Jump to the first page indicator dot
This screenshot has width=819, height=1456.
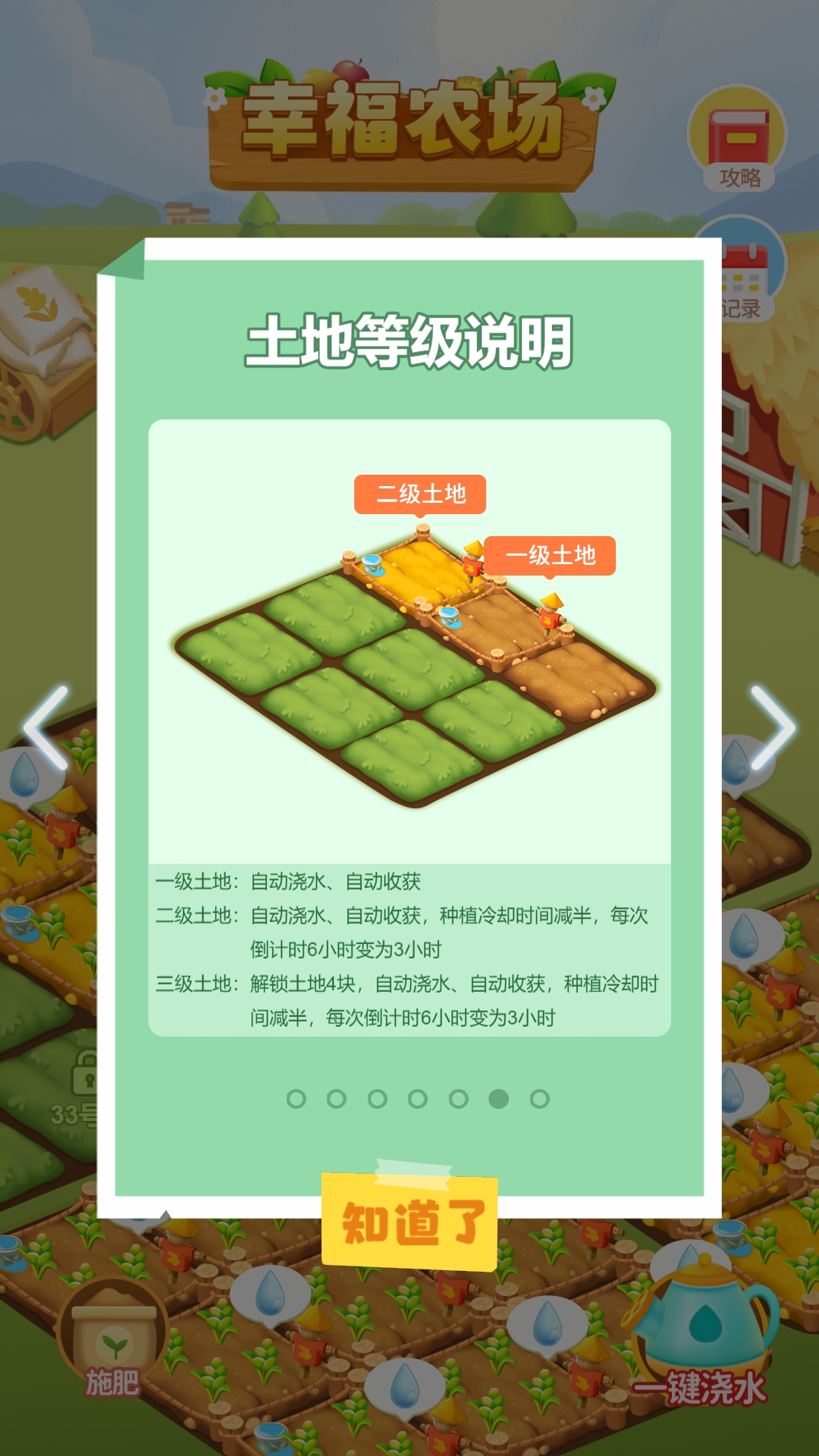(297, 1099)
